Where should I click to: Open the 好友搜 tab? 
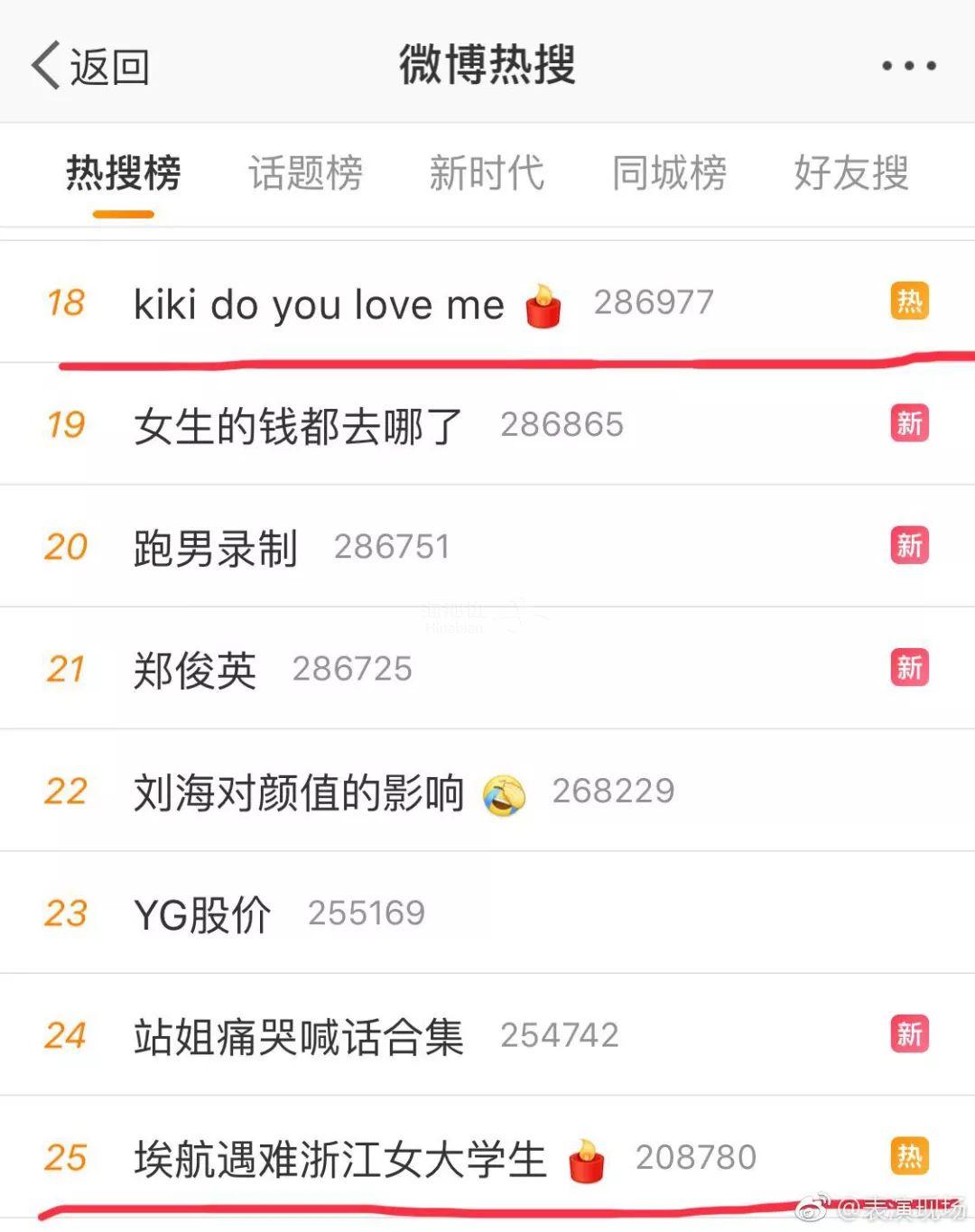pyautogui.click(x=851, y=172)
